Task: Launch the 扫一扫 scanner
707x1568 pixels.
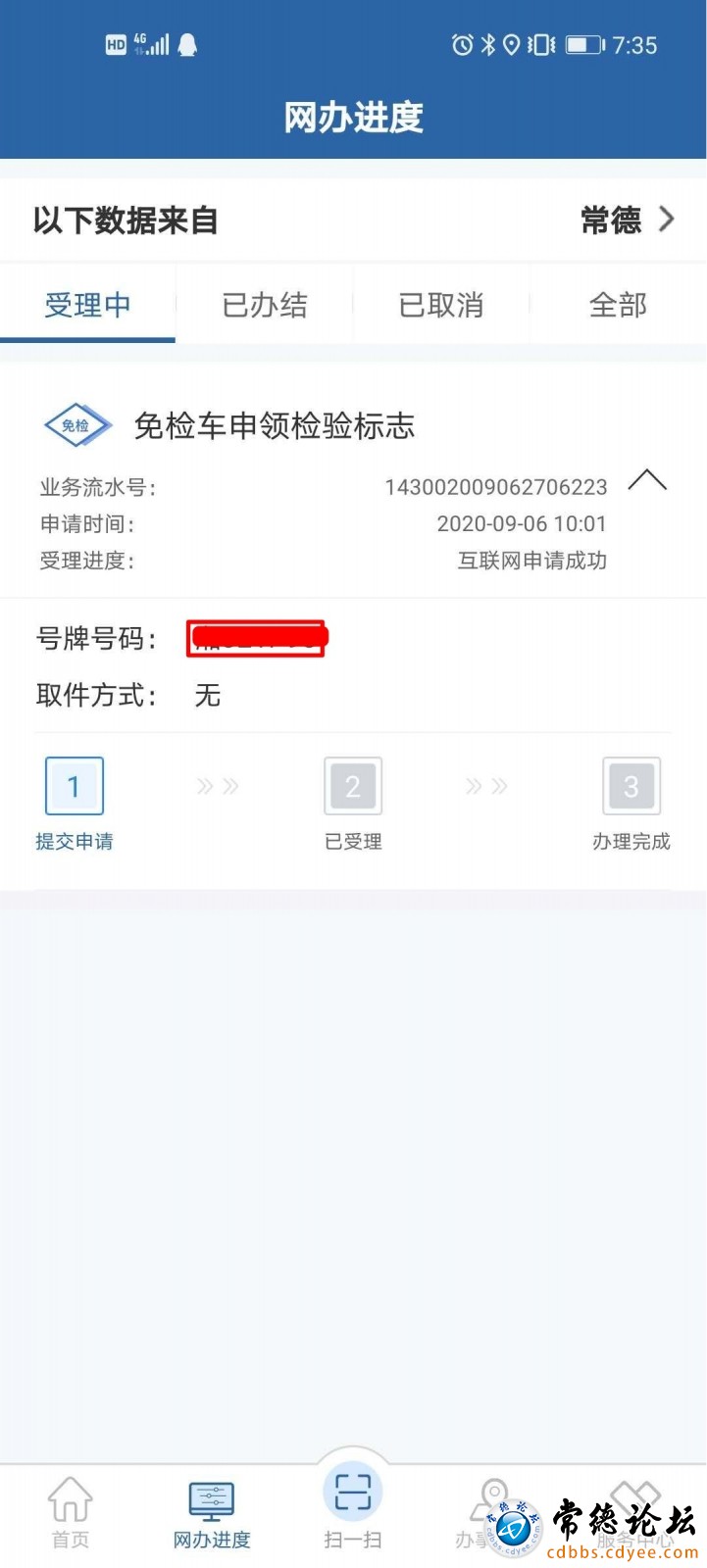Action: click(353, 1504)
